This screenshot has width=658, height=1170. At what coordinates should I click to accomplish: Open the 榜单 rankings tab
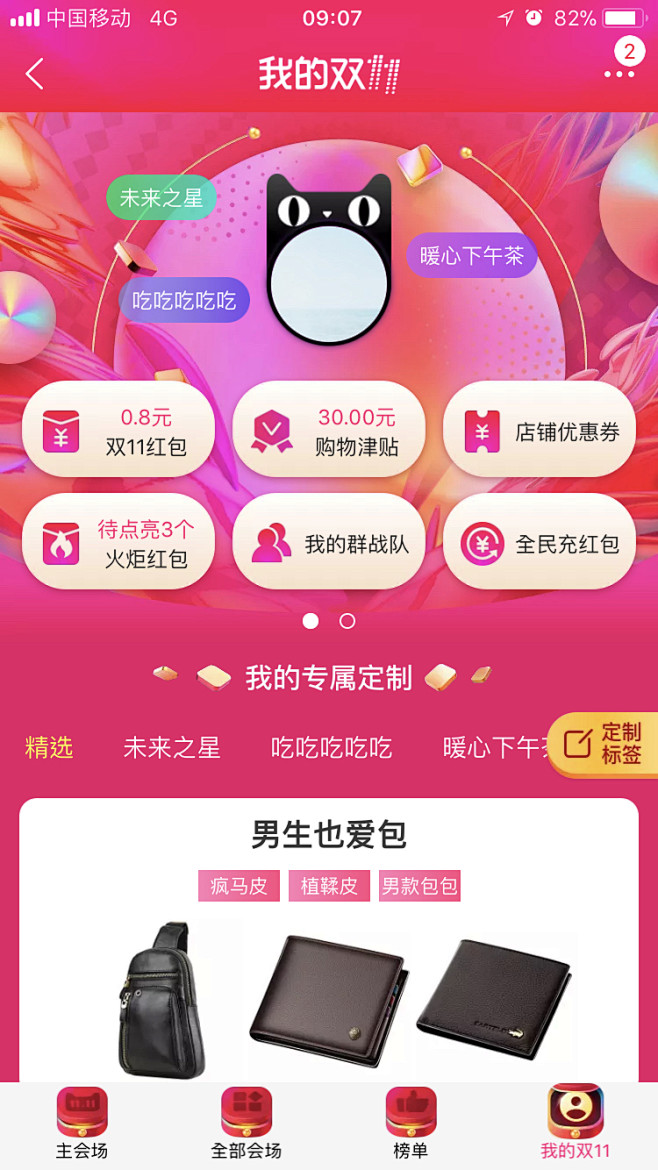(x=410, y=1125)
